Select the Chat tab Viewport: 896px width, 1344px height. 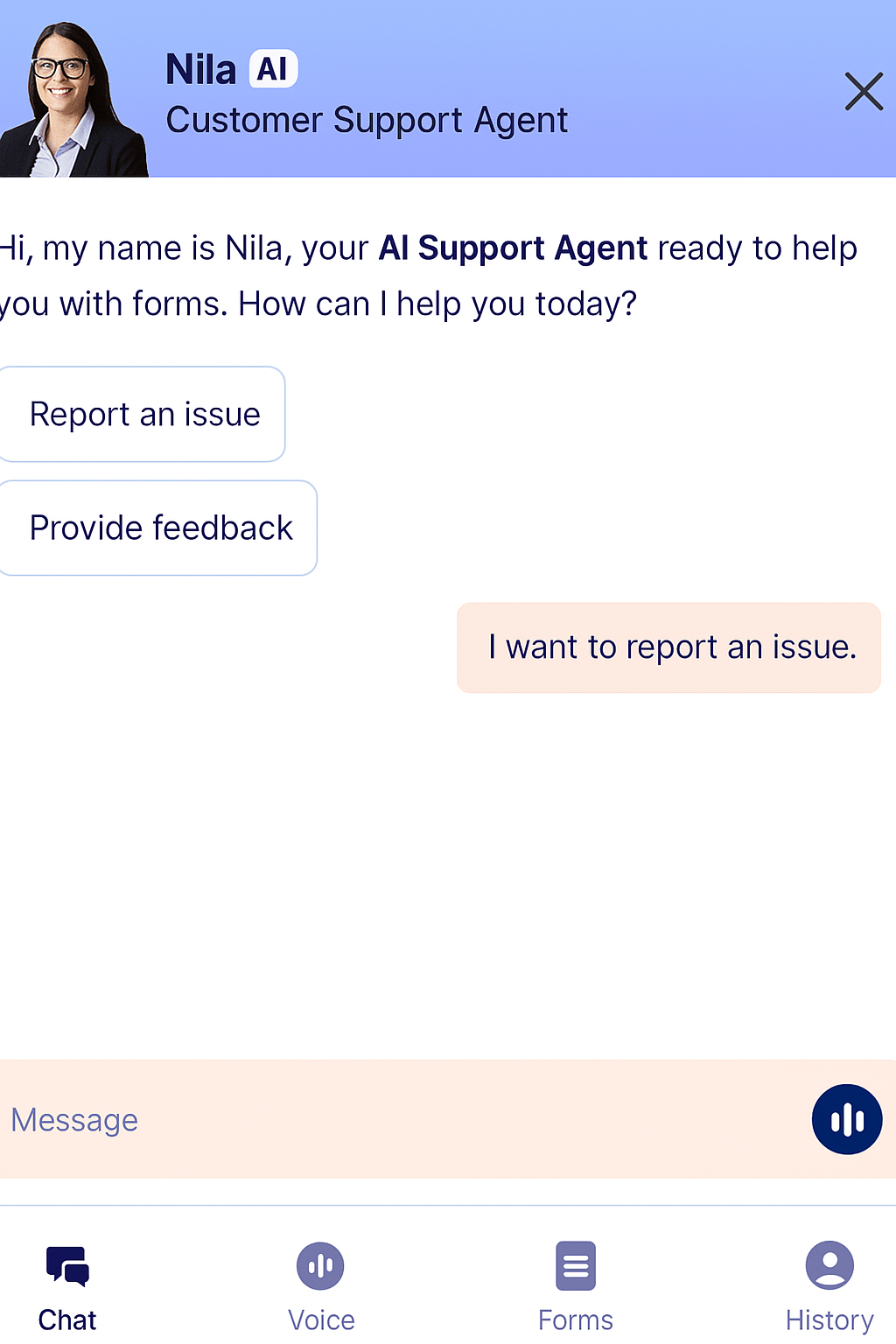pos(67,1284)
